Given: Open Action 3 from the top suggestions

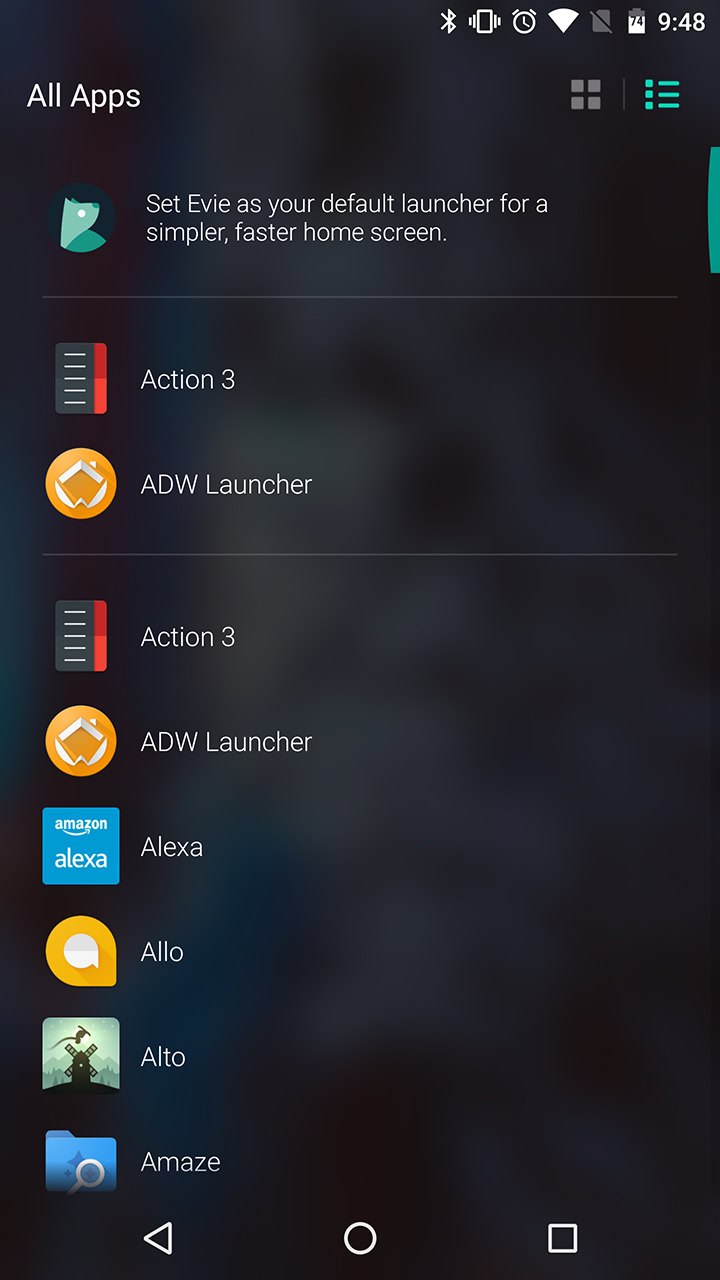Looking at the screenshot, I should pos(187,379).
